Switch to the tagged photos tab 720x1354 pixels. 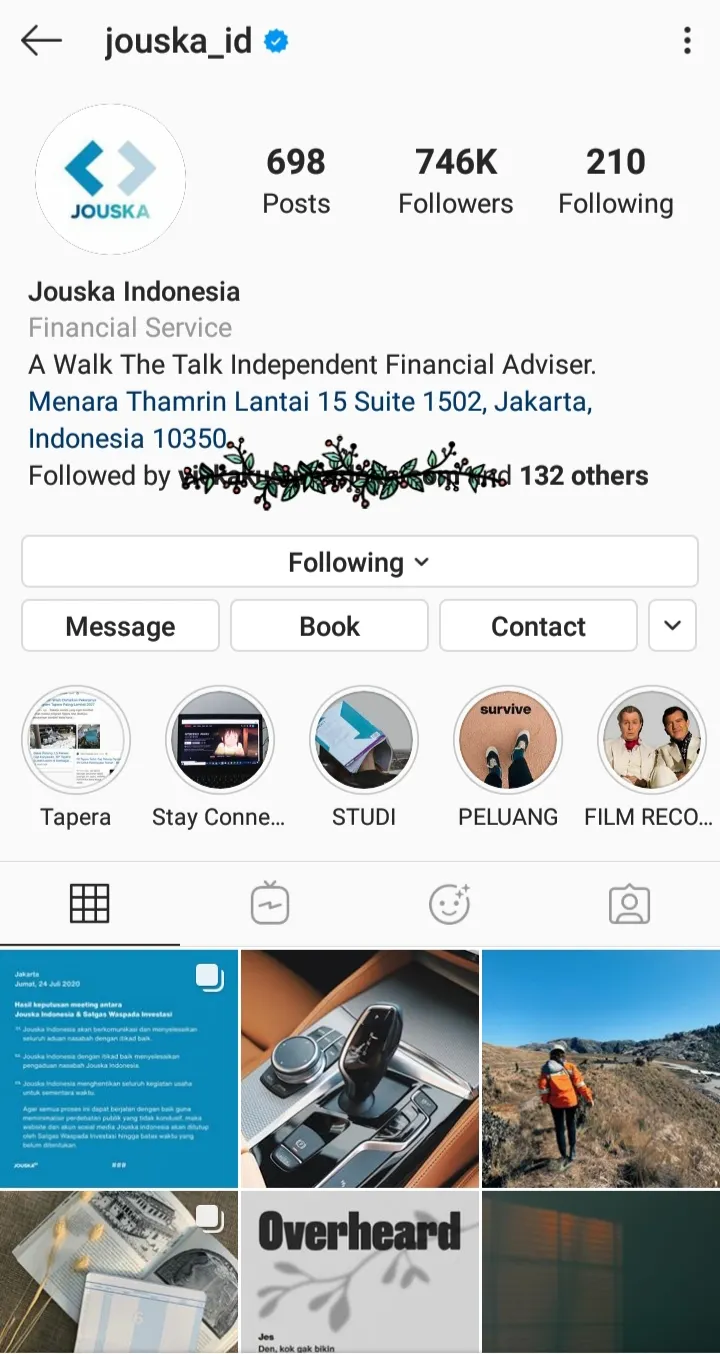click(629, 904)
